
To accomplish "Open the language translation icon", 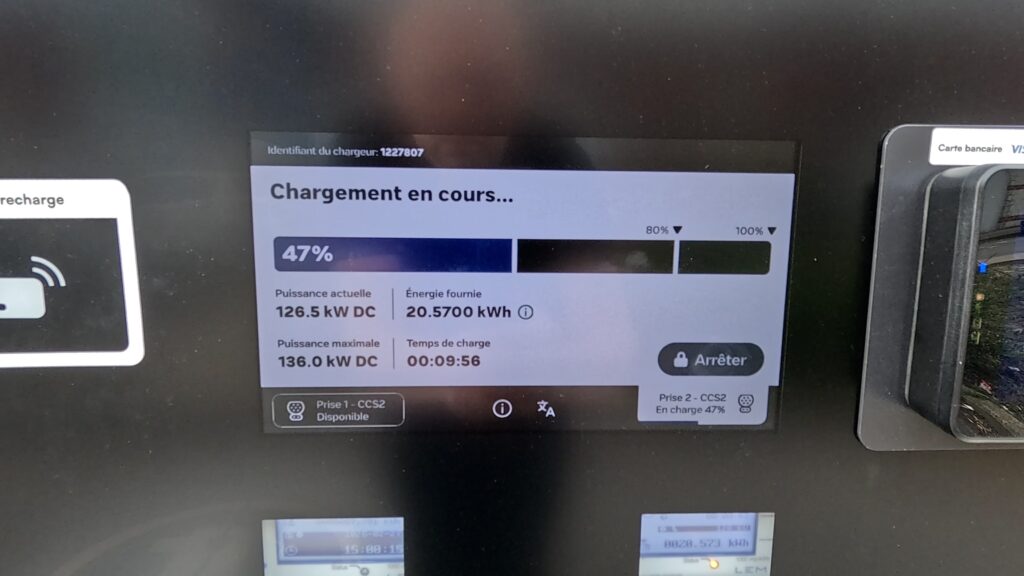I will click(x=546, y=408).
